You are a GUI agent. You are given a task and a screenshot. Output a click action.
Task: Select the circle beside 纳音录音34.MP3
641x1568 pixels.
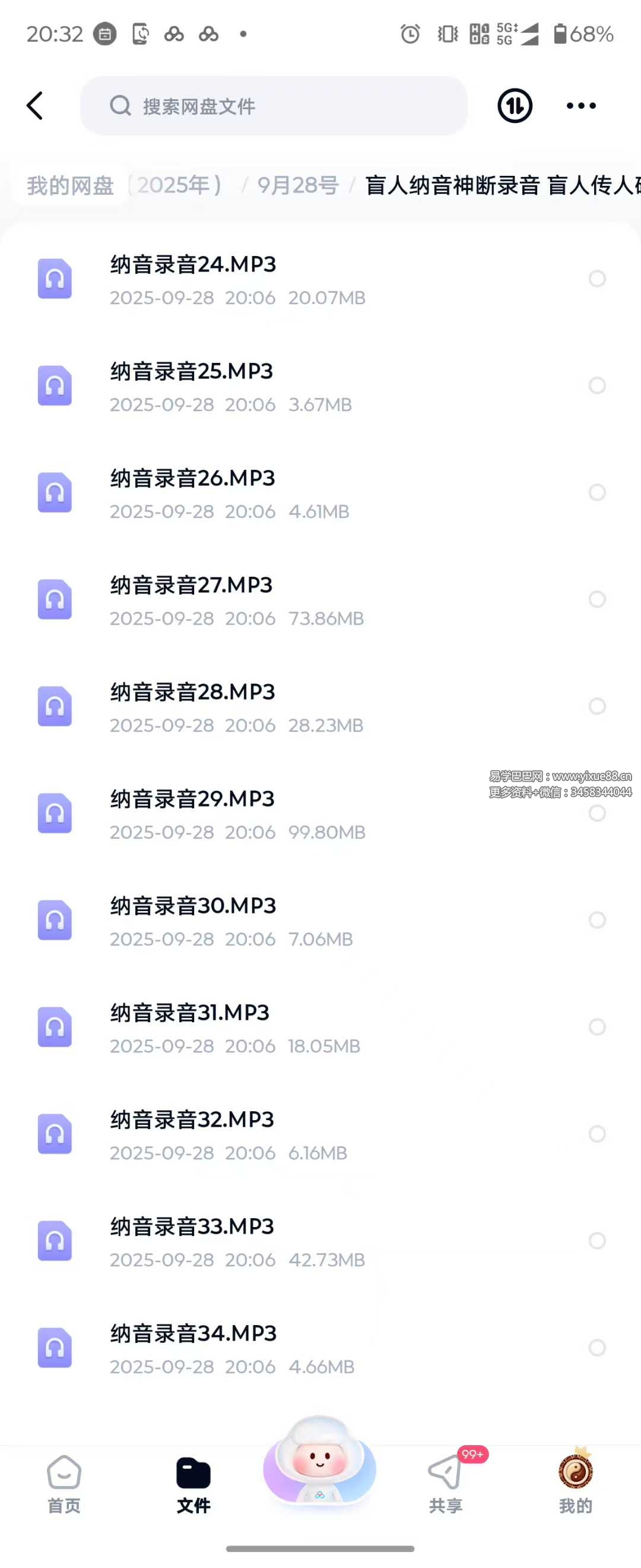(x=597, y=1348)
